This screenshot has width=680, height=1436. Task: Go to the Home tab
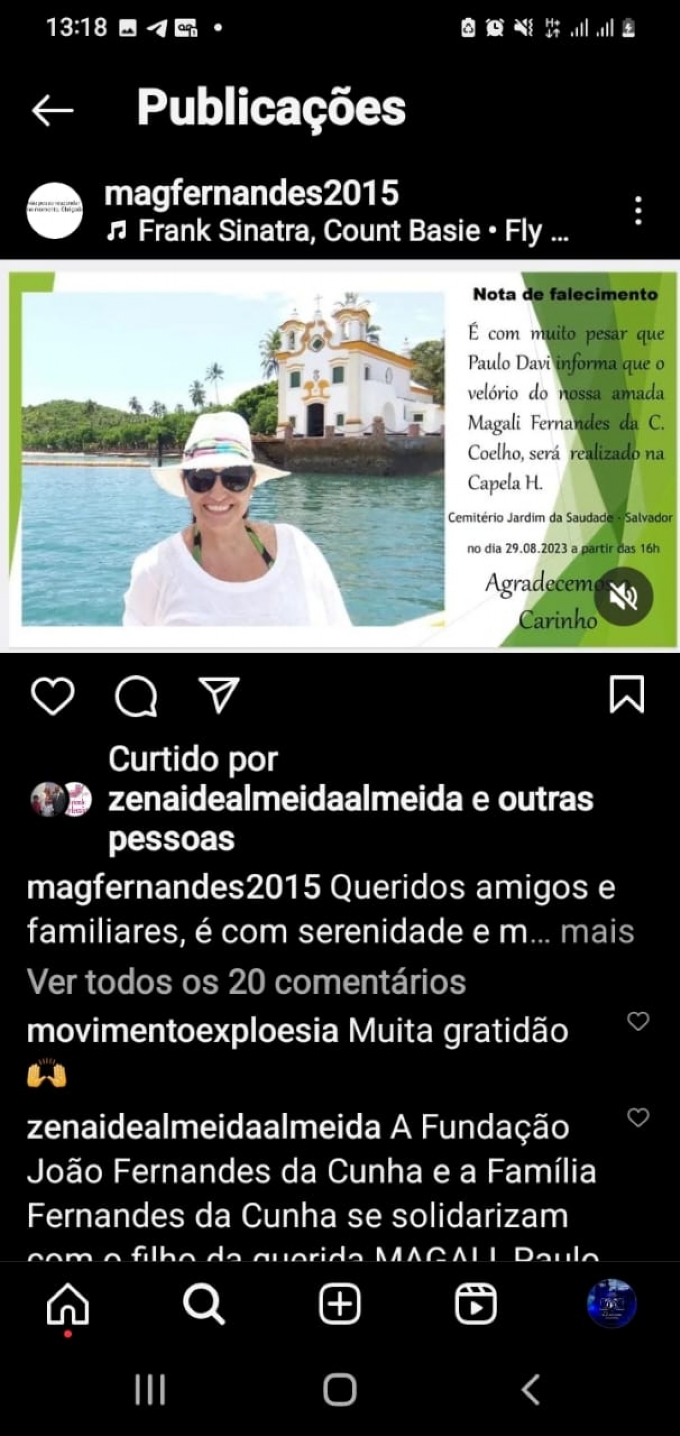[68, 1304]
